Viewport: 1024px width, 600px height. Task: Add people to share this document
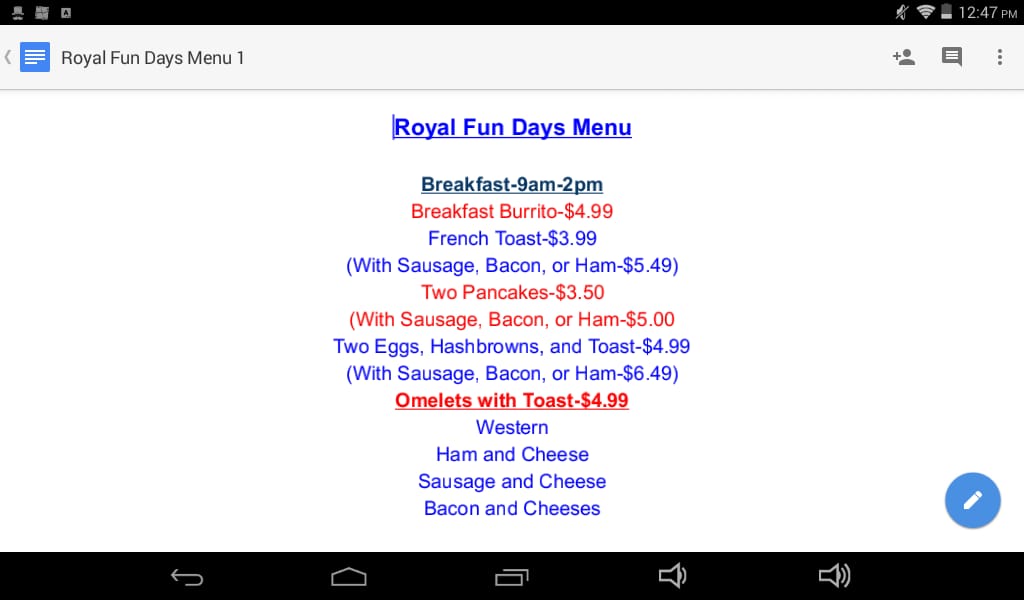pos(904,57)
